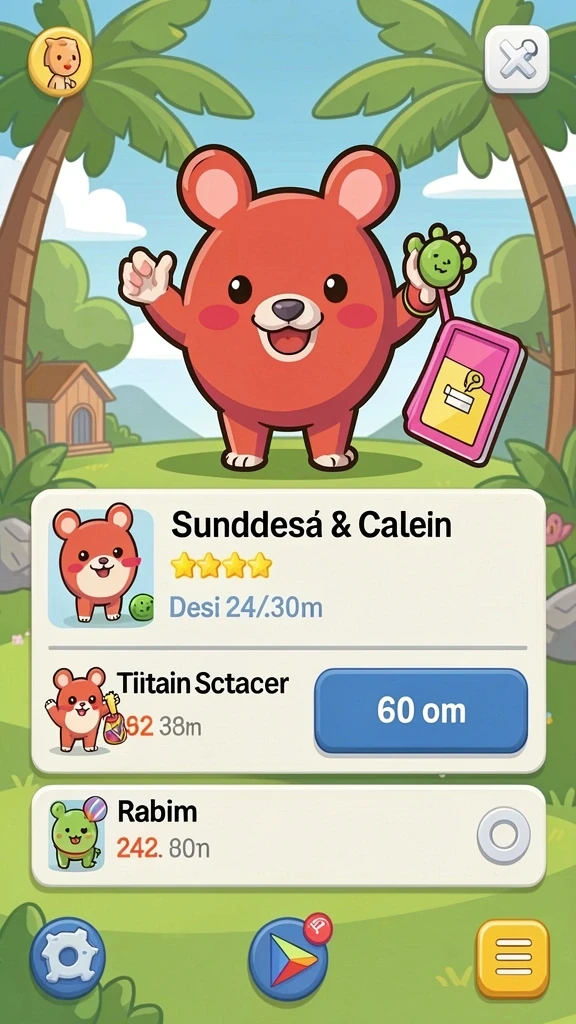Tap the blue 60 om button

point(421,711)
